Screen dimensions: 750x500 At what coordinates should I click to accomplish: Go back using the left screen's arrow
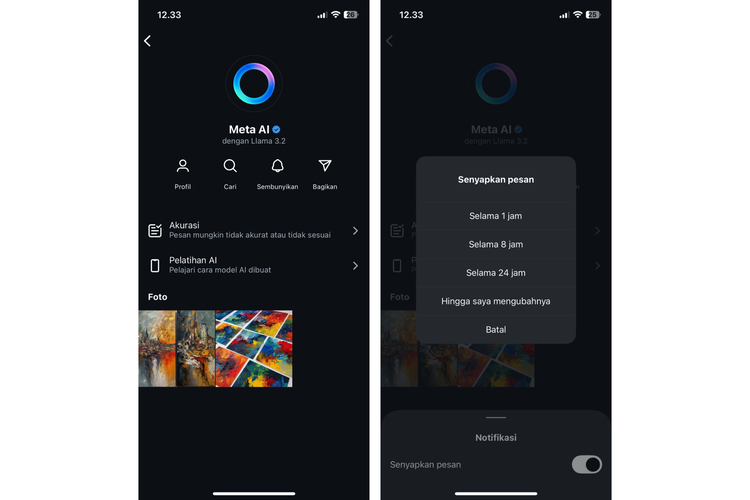(x=148, y=41)
